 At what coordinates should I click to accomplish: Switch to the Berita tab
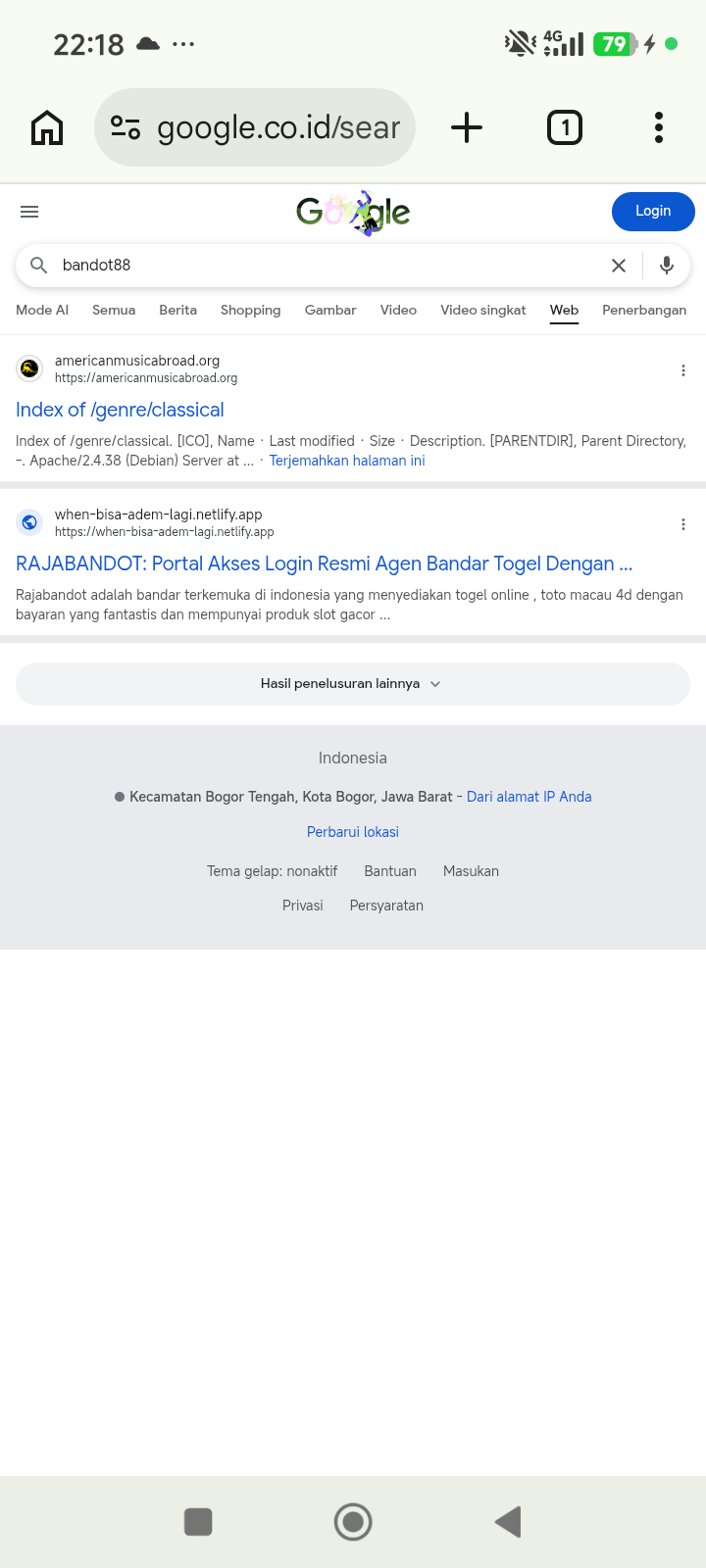point(177,310)
